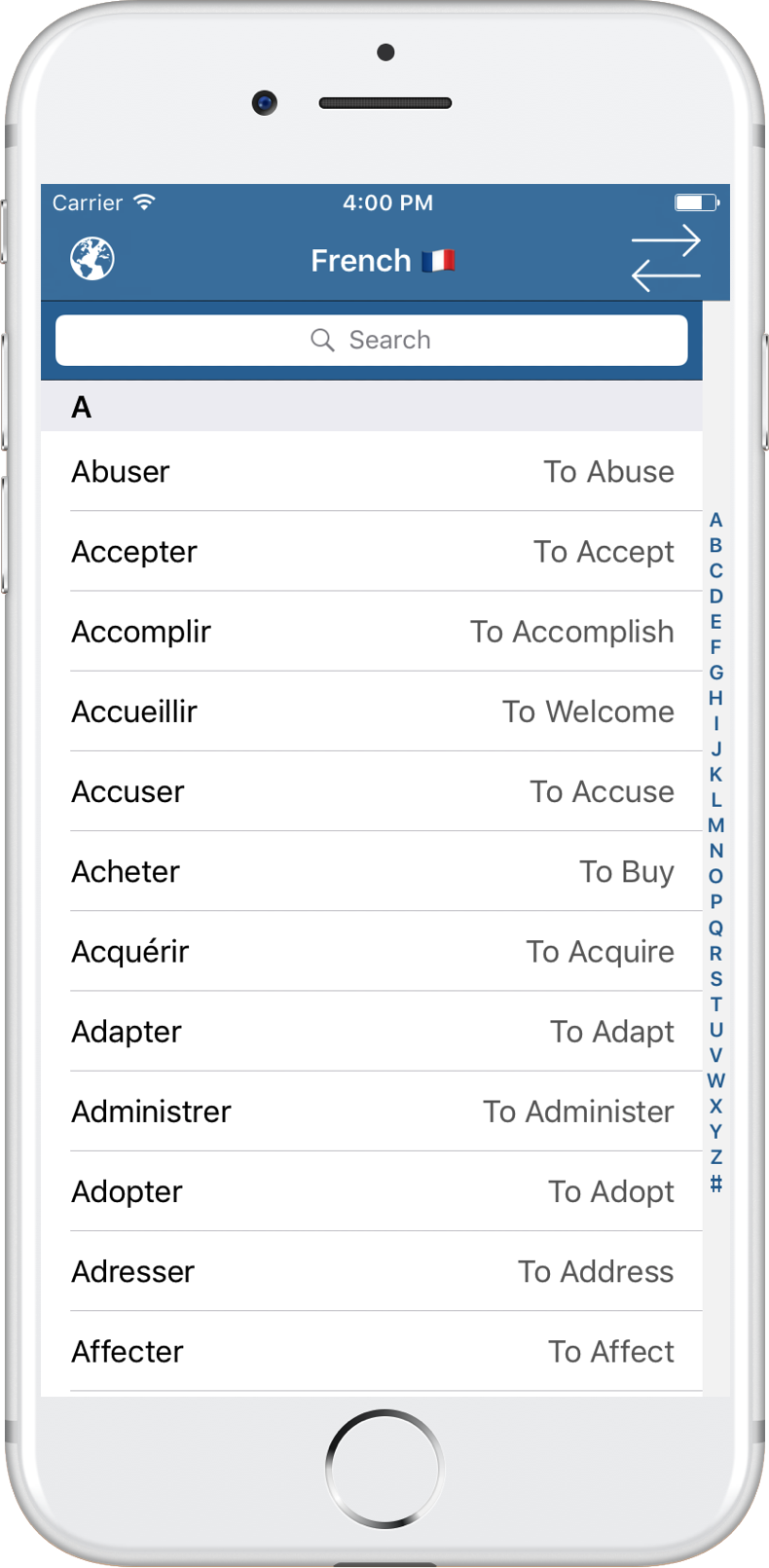This screenshot has height=1568, width=769.
Task: Open the Accueillir entry
Action: pos(371,711)
